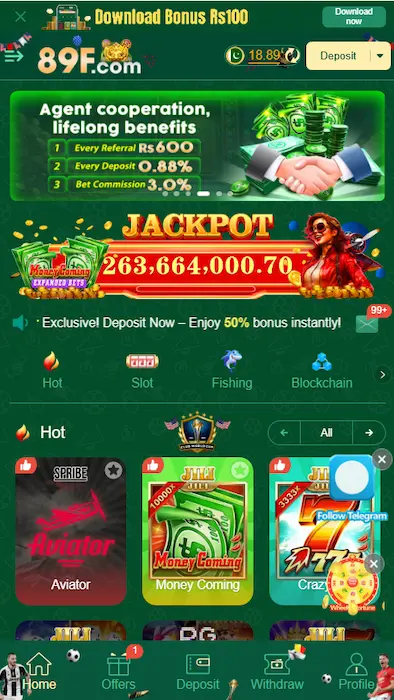Image resolution: width=394 pixels, height=700 pixels.
Task: Open the Jackpot Money Coming banner
Action: 197,256
